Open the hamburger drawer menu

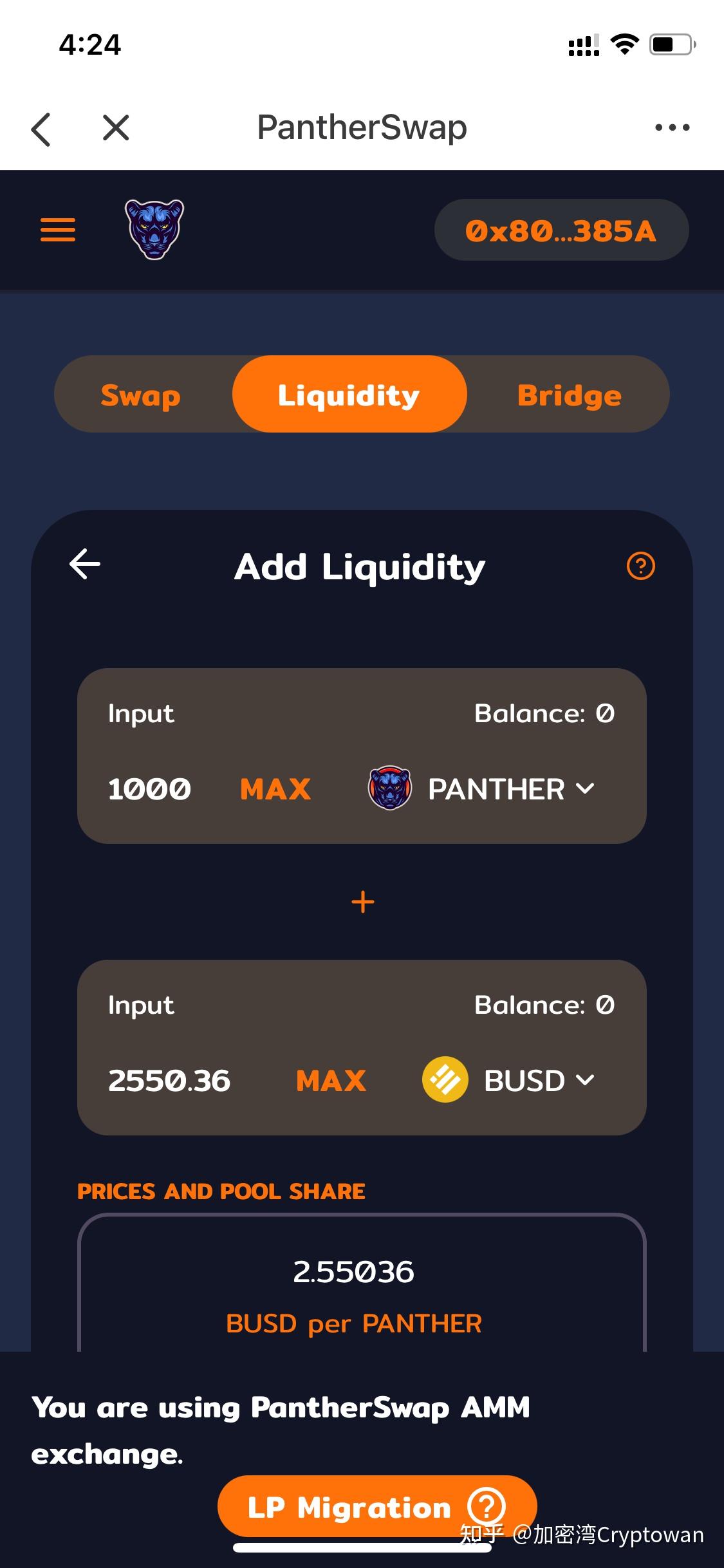coord(58,230)
